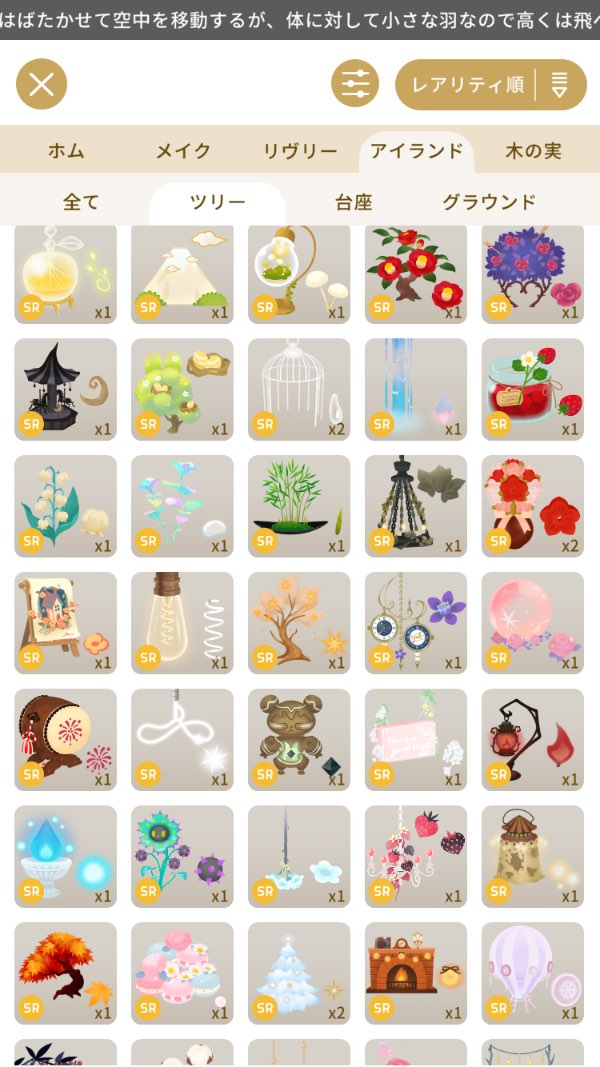This screenshot has height=1067, width=600.
Task: Pick the red autumn maple tree item
Action: click(x=65, y=972)
